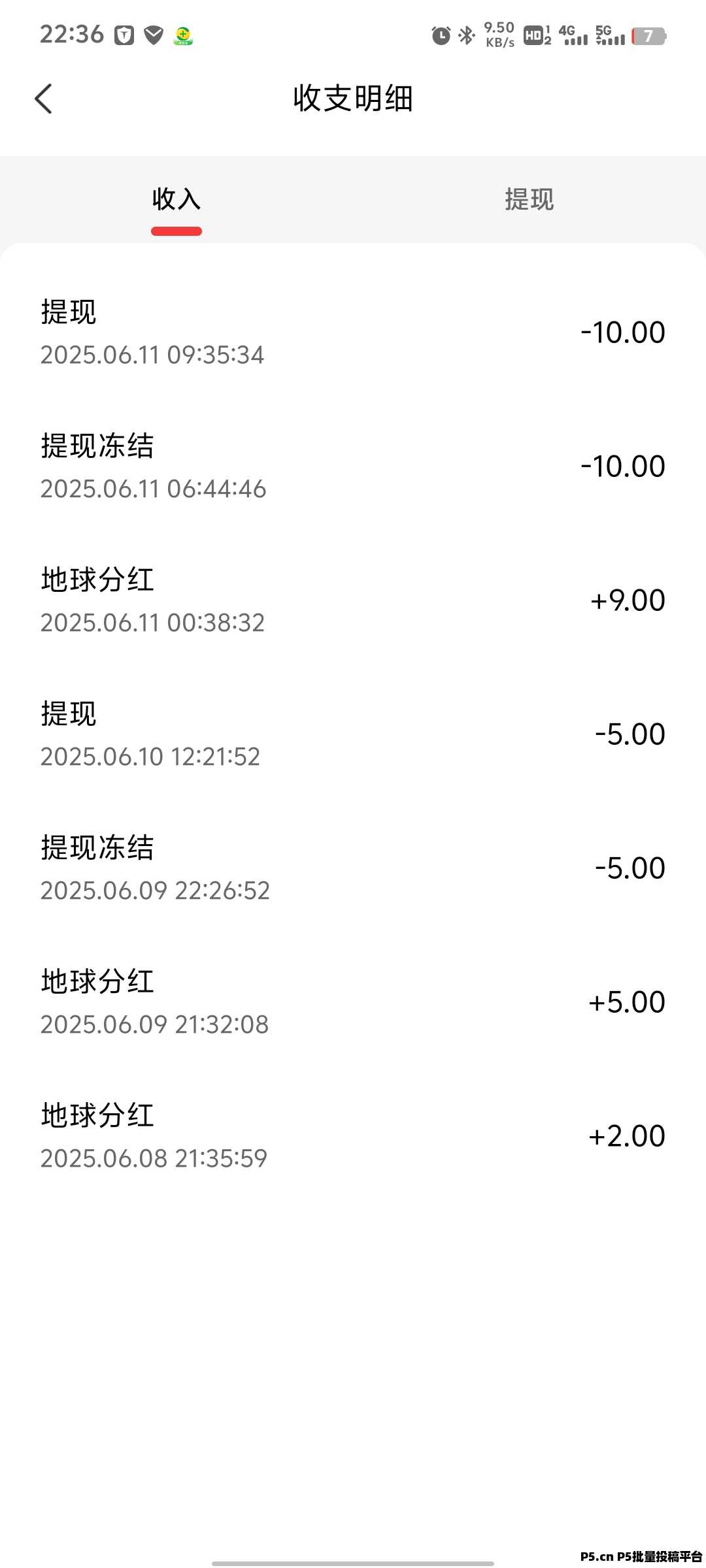Go back using the top-left arrow
Screen dimensions: 706x1568
[43, 99]
